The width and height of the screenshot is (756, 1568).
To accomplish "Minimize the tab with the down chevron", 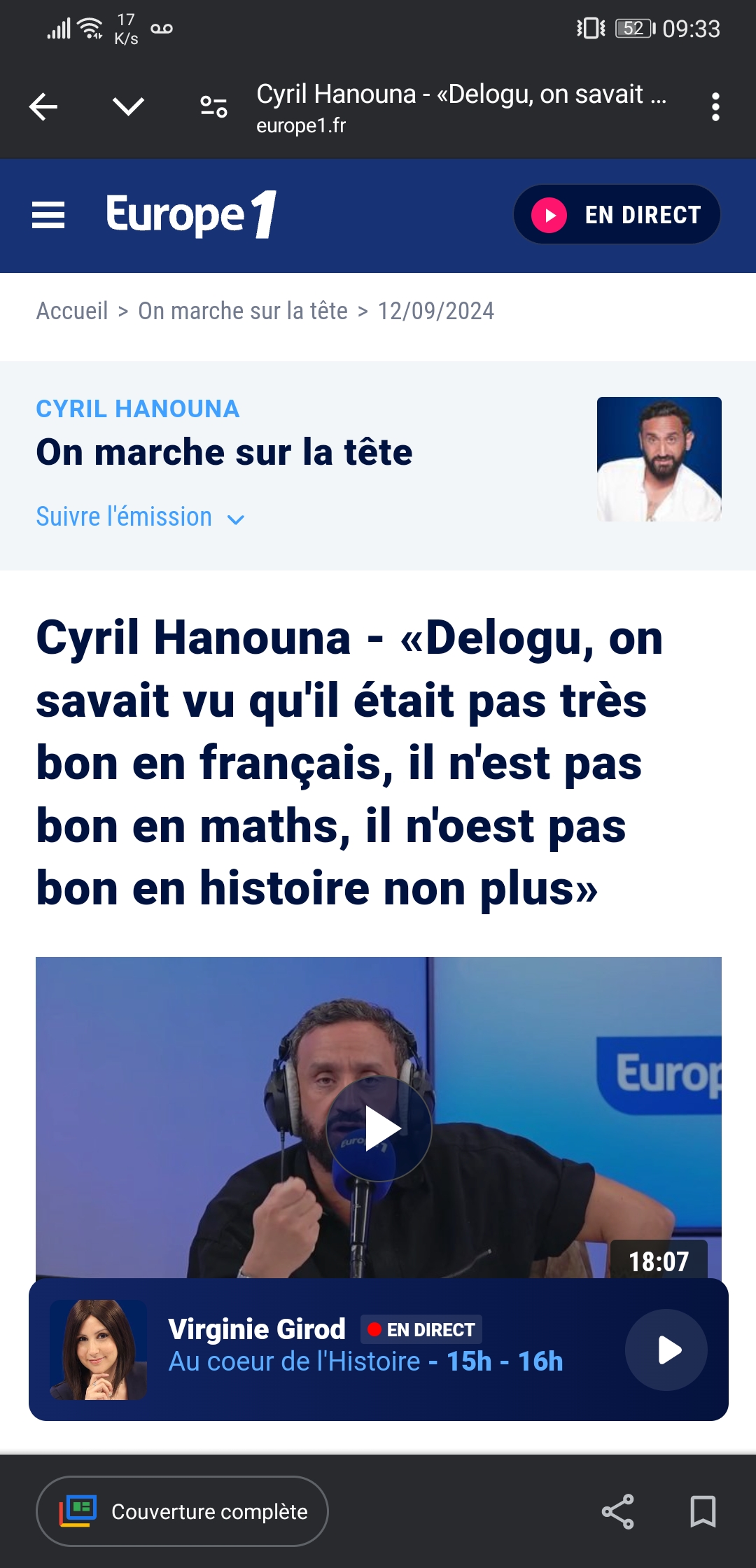I will click(128, 107).
